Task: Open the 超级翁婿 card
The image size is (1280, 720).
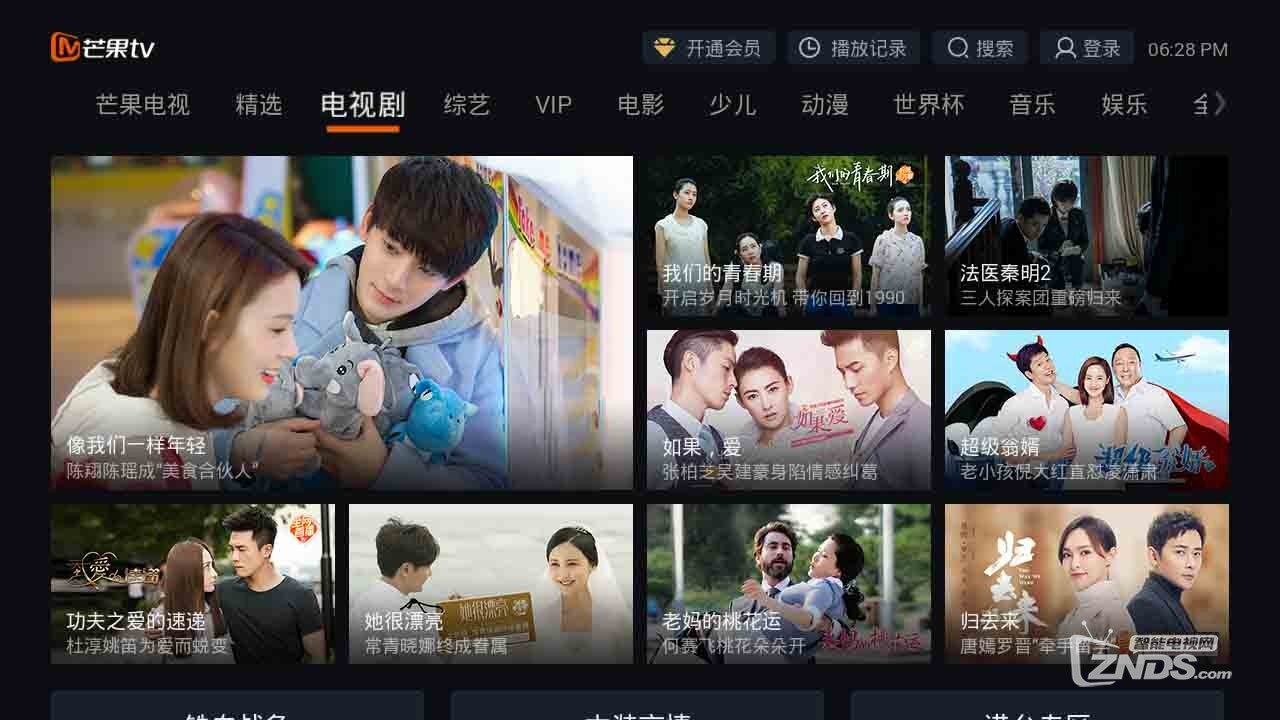Action: [x=1086, y=410]
